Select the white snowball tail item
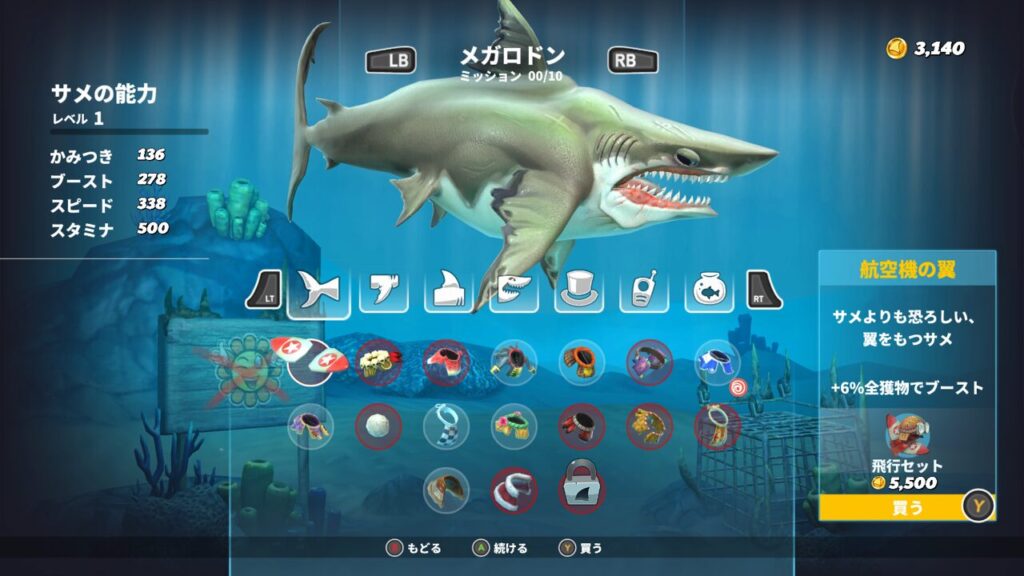Viewport: 1024px width, 576px height. [379, 425]
